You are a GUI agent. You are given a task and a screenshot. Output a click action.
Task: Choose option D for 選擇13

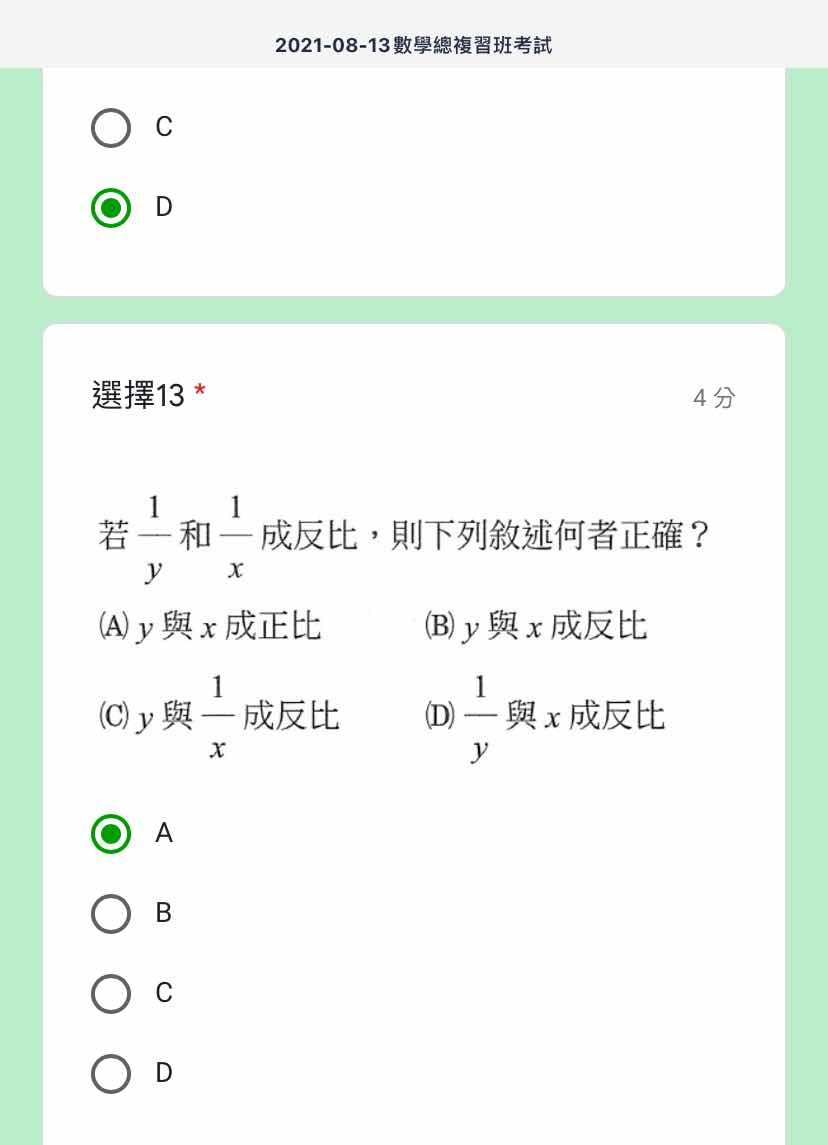click(111, 1074)
